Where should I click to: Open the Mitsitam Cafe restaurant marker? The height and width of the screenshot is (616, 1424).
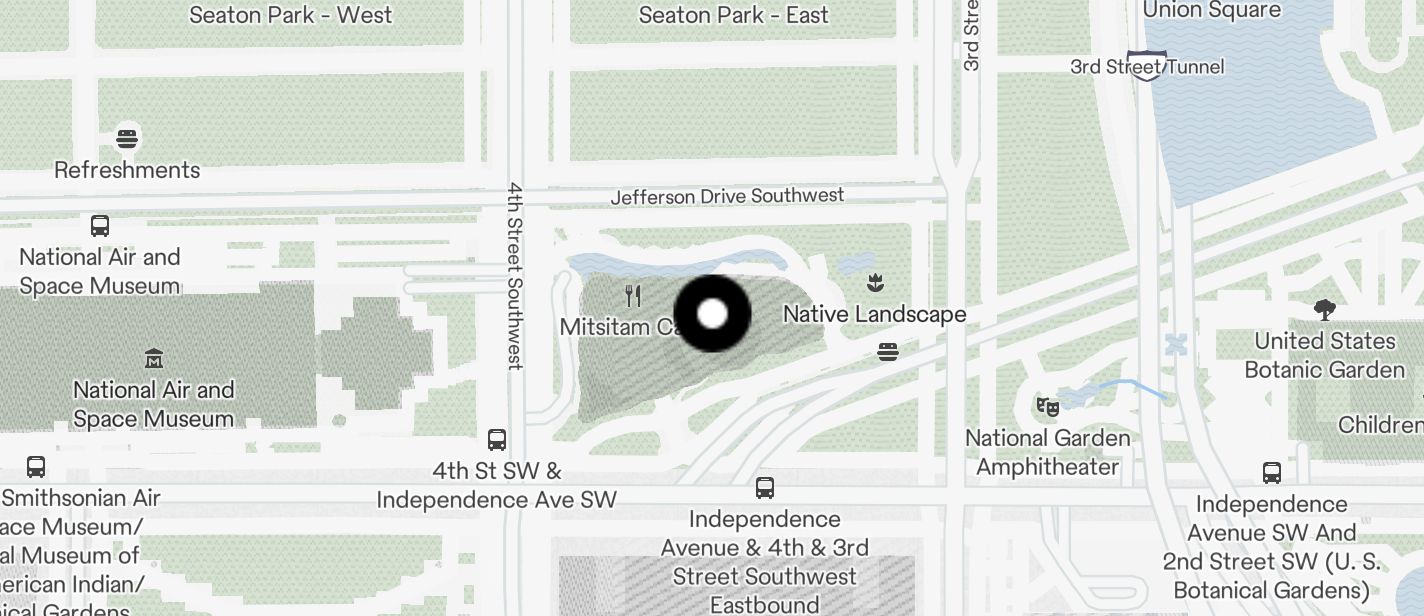[x=632, y=296]
